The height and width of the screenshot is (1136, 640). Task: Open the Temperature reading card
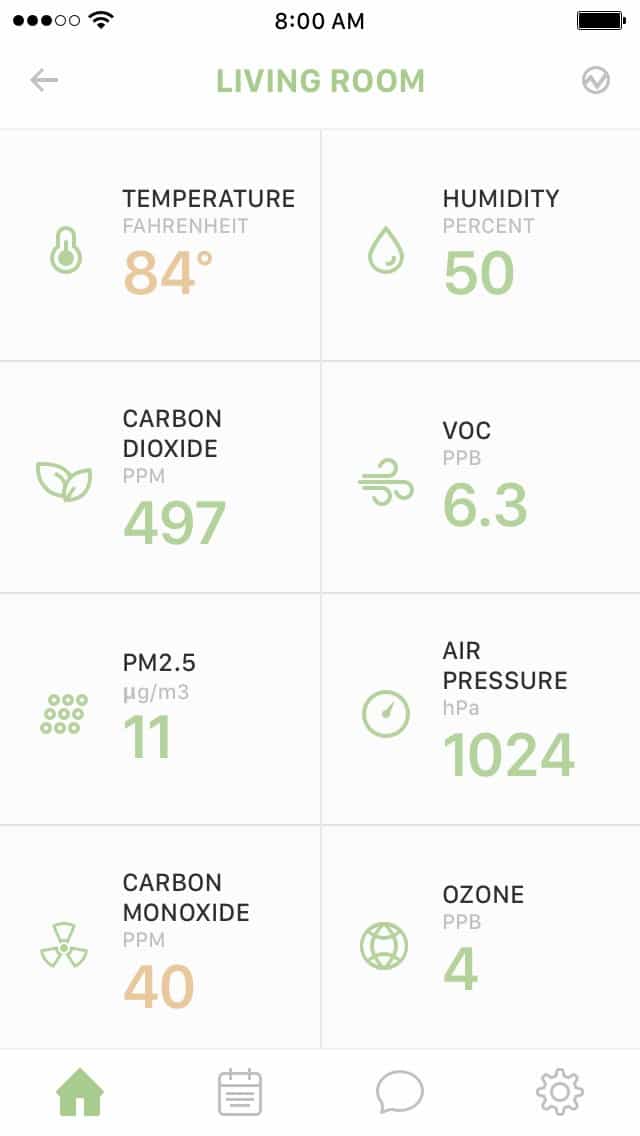click(x=160, y=246)
